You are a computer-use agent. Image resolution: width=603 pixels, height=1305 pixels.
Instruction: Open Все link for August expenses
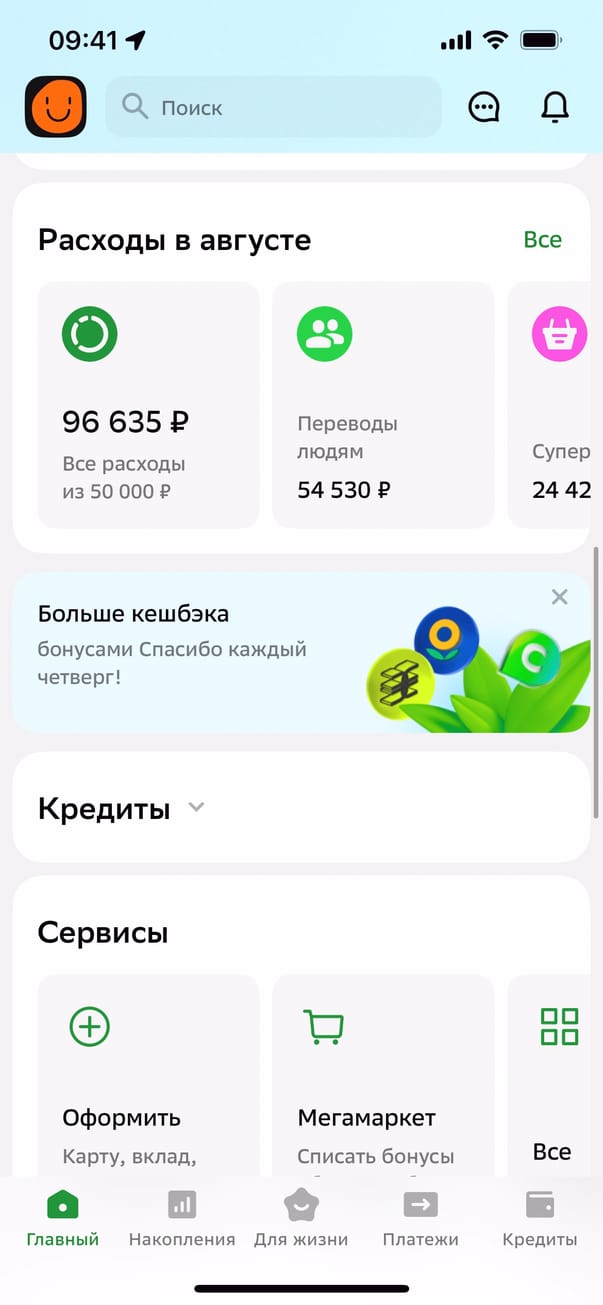(x=542, y=240)
